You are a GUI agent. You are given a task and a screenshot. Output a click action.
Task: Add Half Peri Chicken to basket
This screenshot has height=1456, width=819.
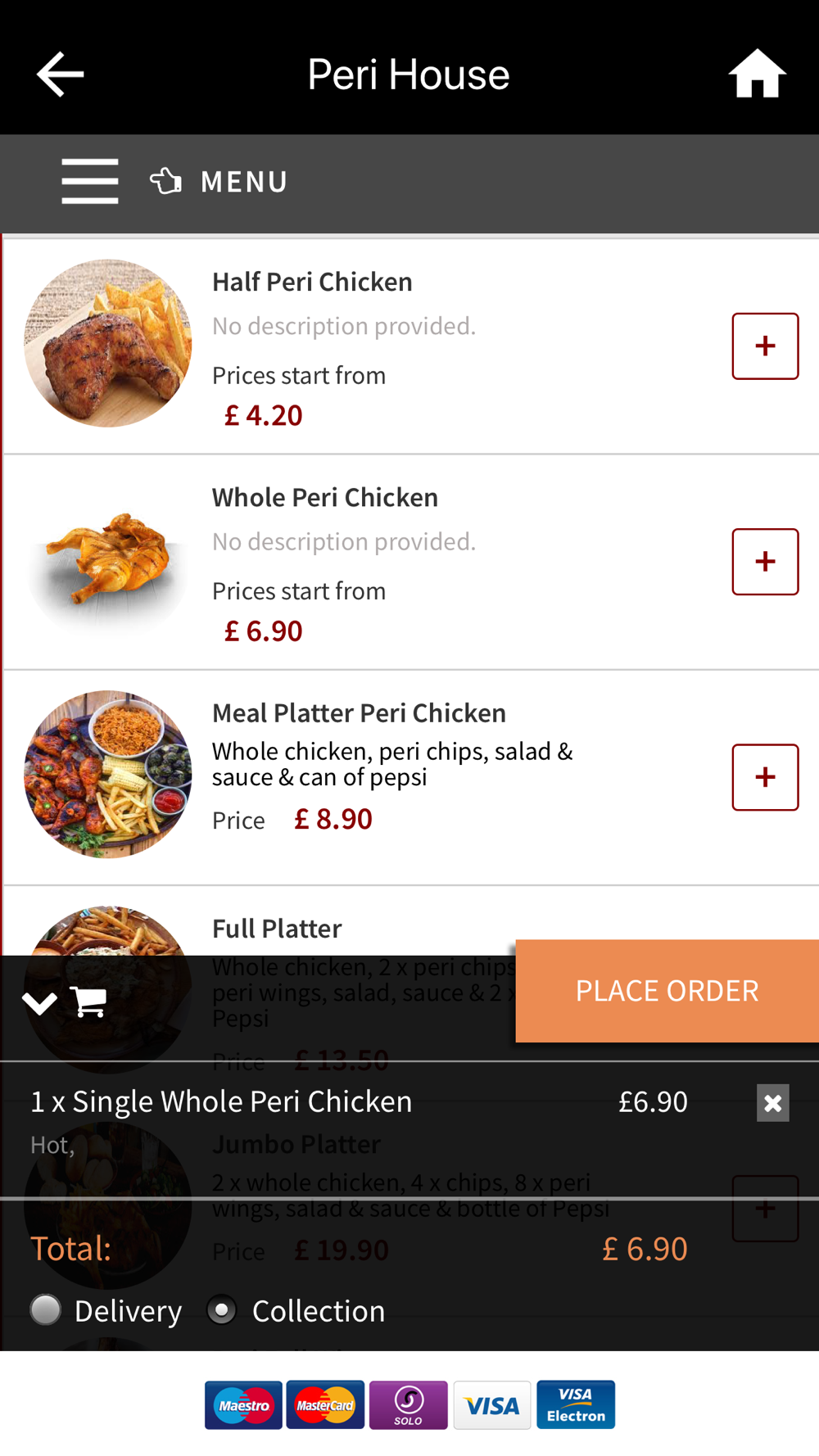pos(765,346)
